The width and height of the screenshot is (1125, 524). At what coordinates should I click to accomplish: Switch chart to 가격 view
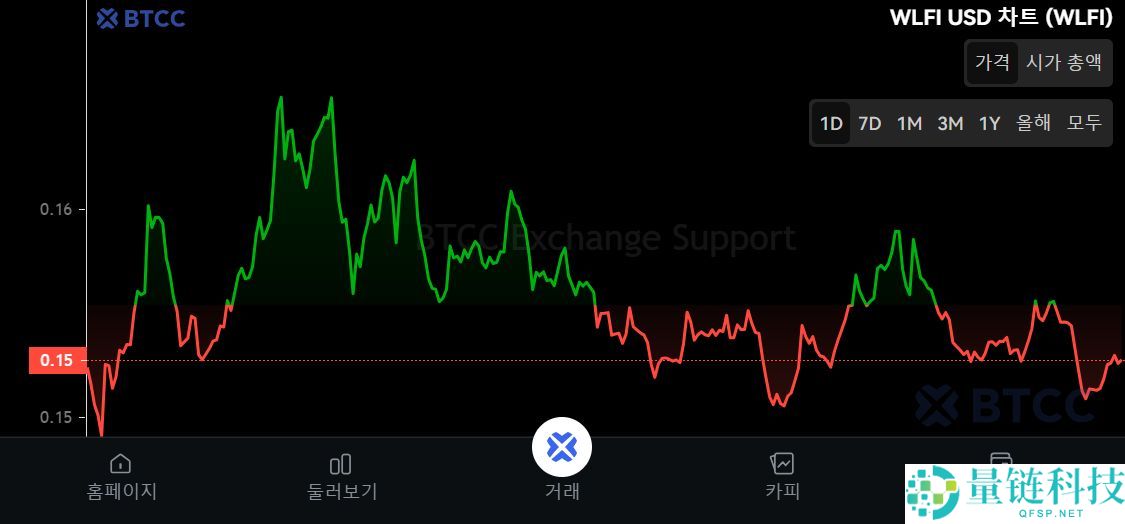992,62
